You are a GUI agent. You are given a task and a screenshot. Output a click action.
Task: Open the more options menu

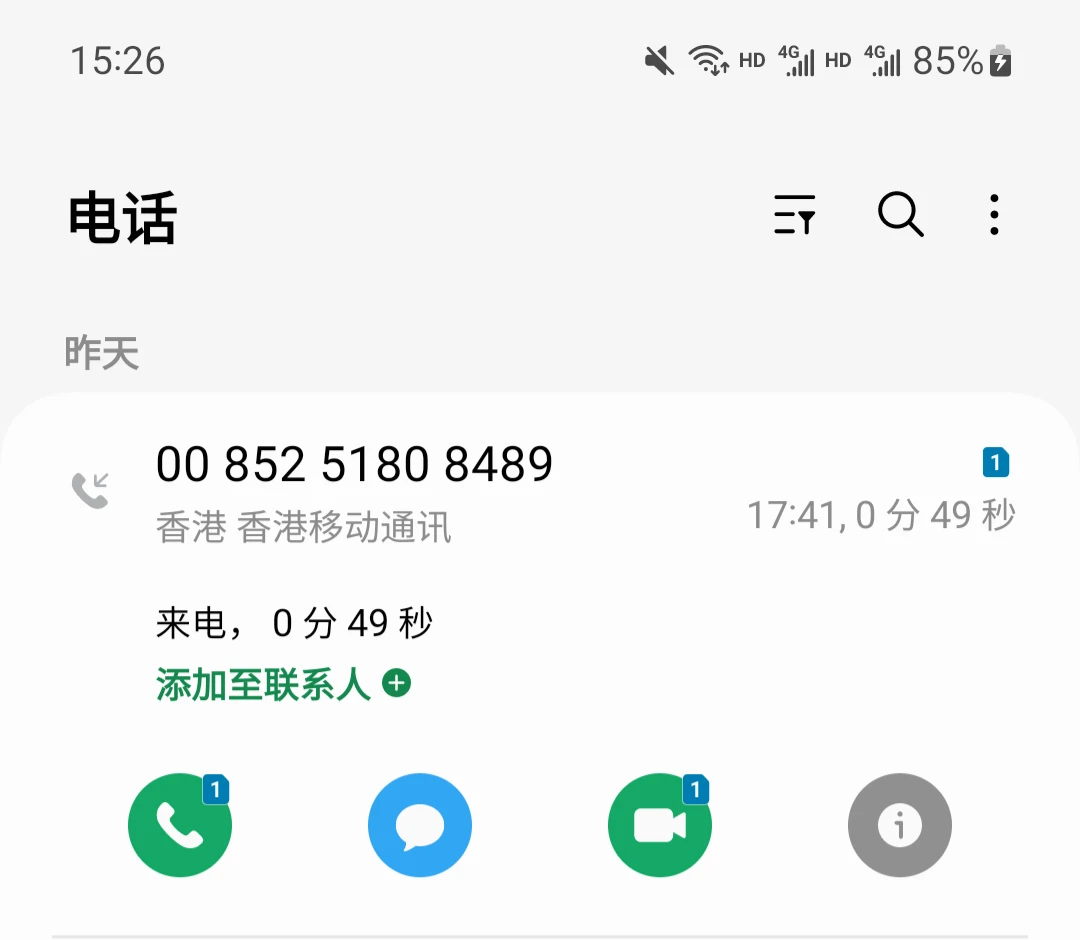[x=993, y=215]
